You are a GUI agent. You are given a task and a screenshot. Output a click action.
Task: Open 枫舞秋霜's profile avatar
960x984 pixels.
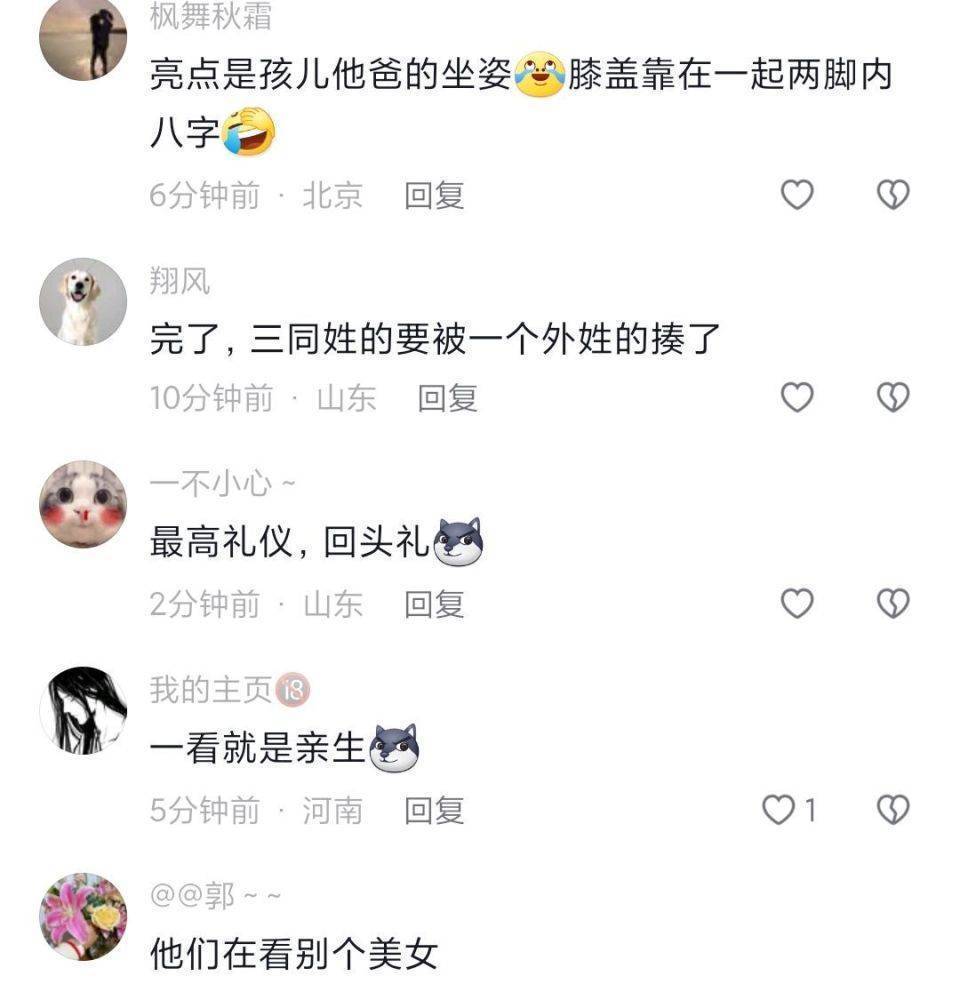[83, 38]
